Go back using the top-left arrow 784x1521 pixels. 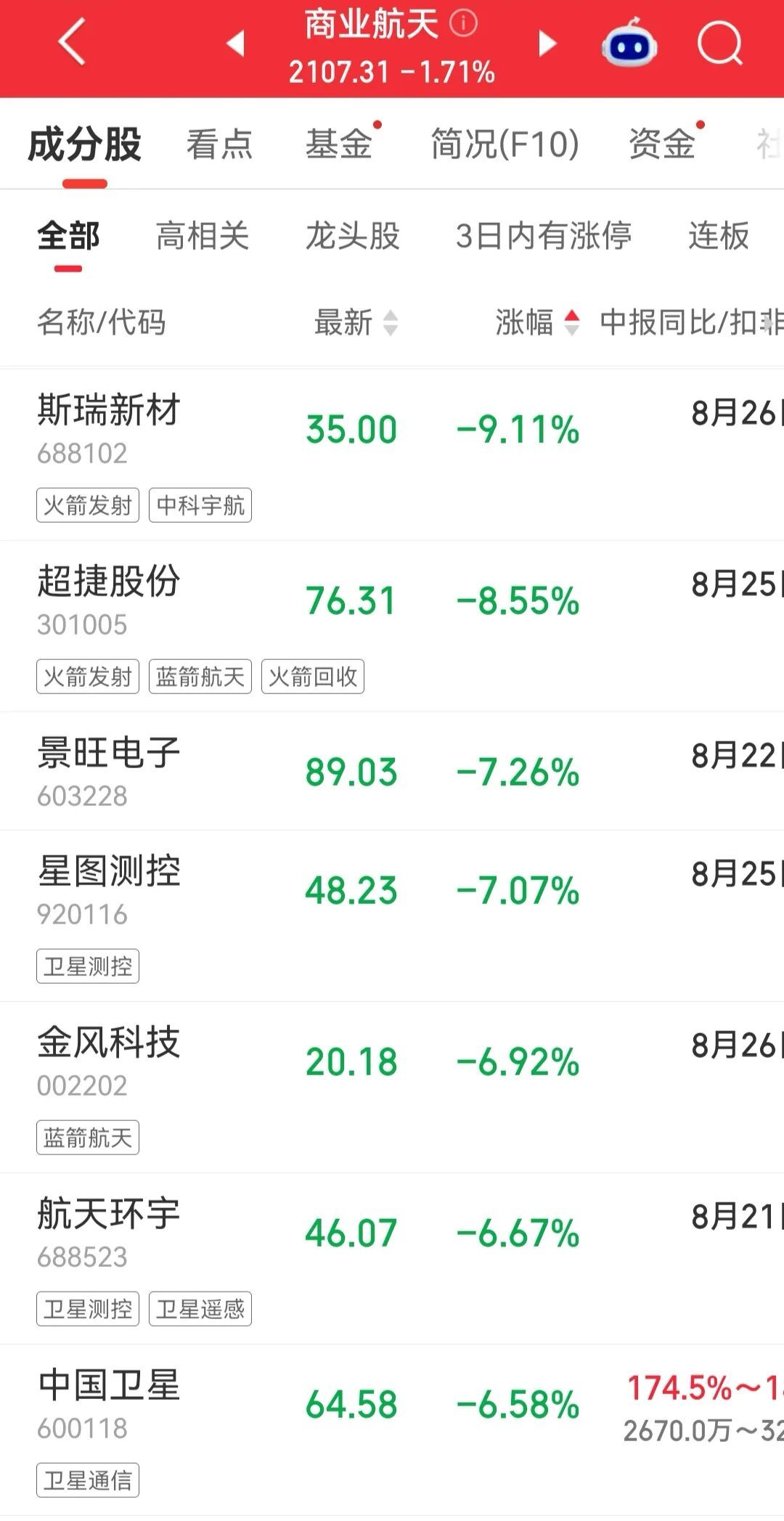click(71, 42)
